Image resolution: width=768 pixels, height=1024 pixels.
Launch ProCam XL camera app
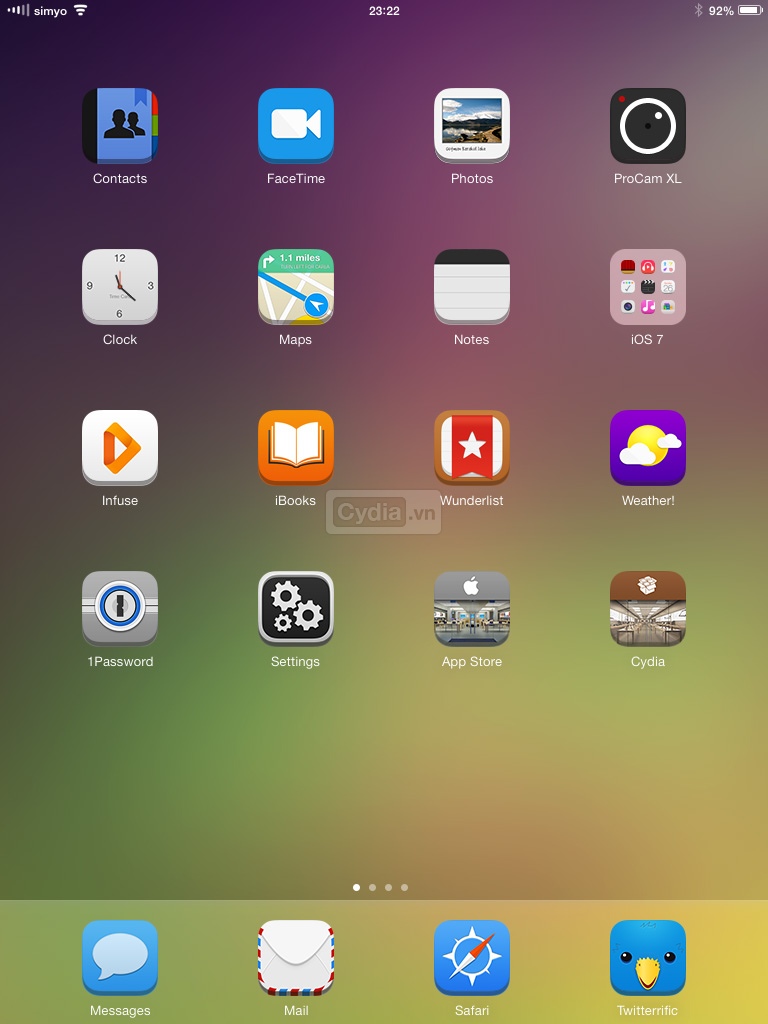[x=648, y=126]
